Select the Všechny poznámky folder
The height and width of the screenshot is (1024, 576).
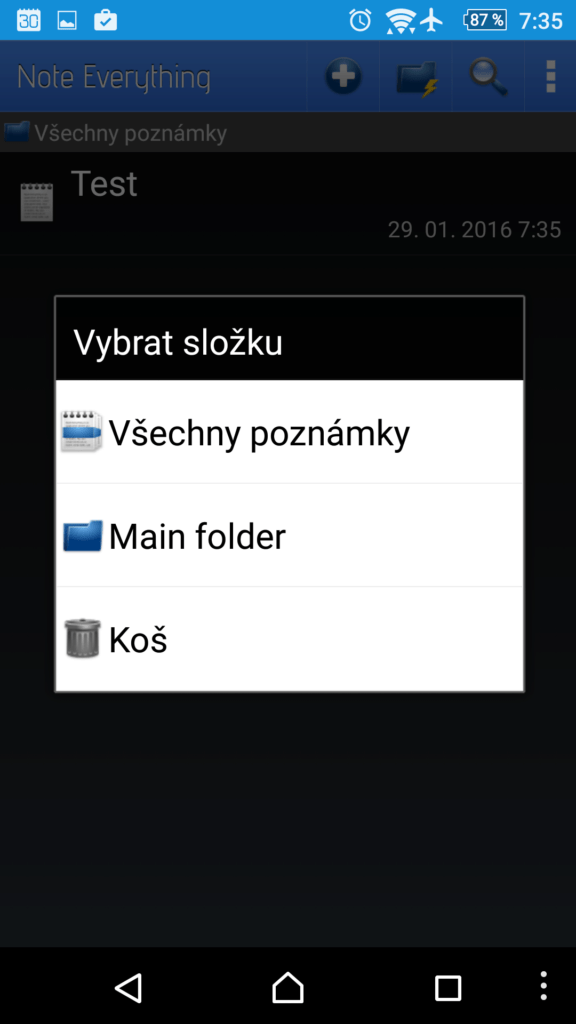pyautogui.click(x=289, y=432)
